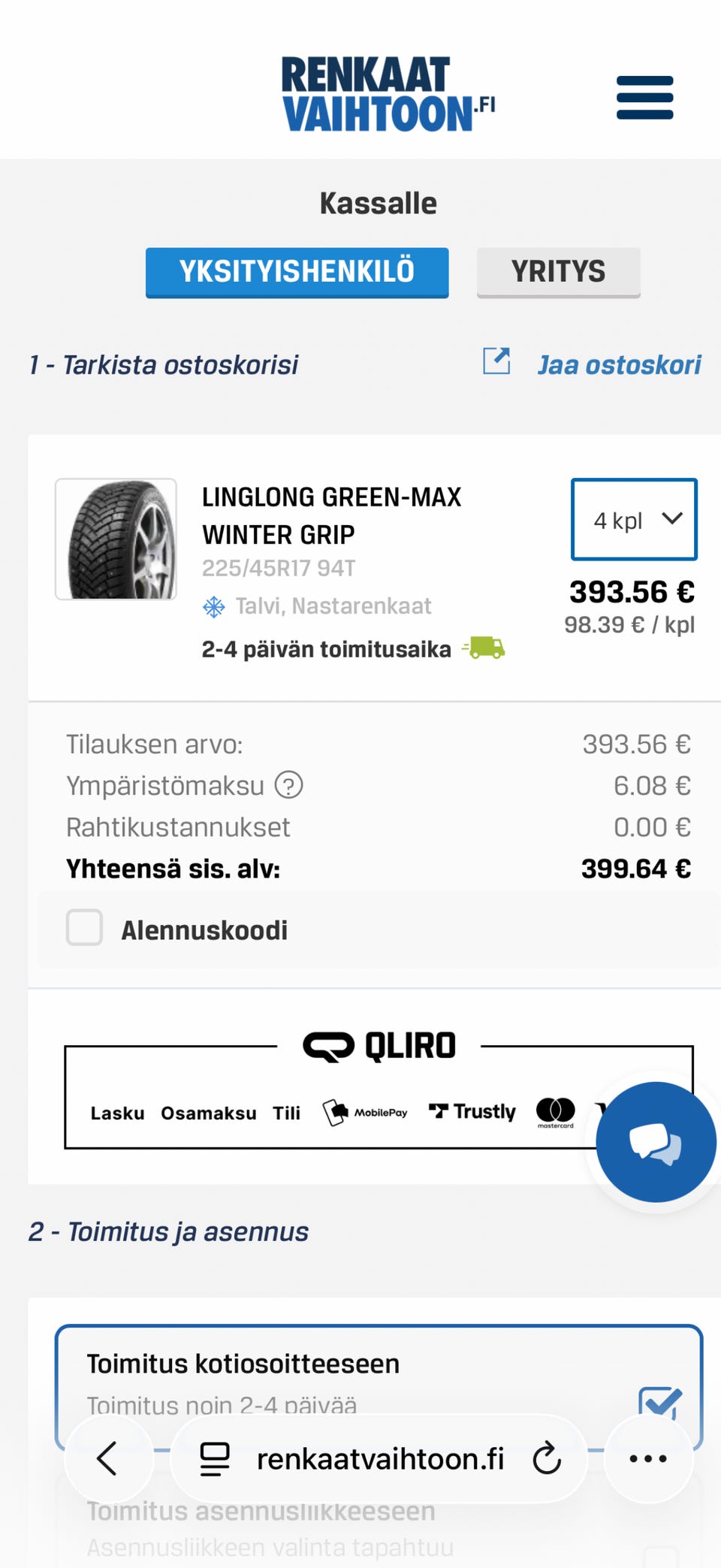Image resolution: width=721 pixels, height=1568 pixels.
Task: Share cart via Jaa ostoskori
Action: click(x=591, y=364)
